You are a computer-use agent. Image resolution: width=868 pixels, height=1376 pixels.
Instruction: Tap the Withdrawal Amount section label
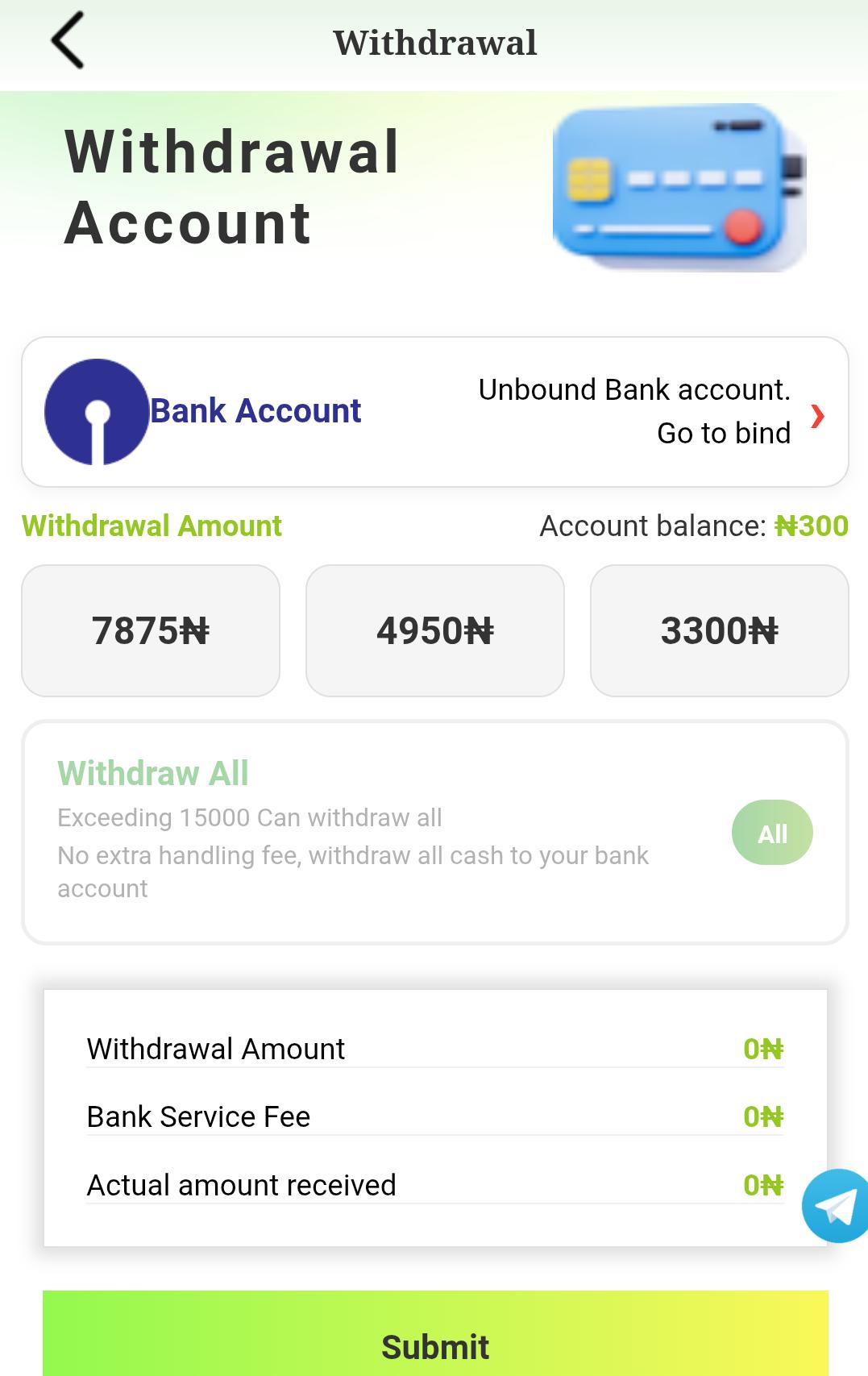[x=152, y=526]
